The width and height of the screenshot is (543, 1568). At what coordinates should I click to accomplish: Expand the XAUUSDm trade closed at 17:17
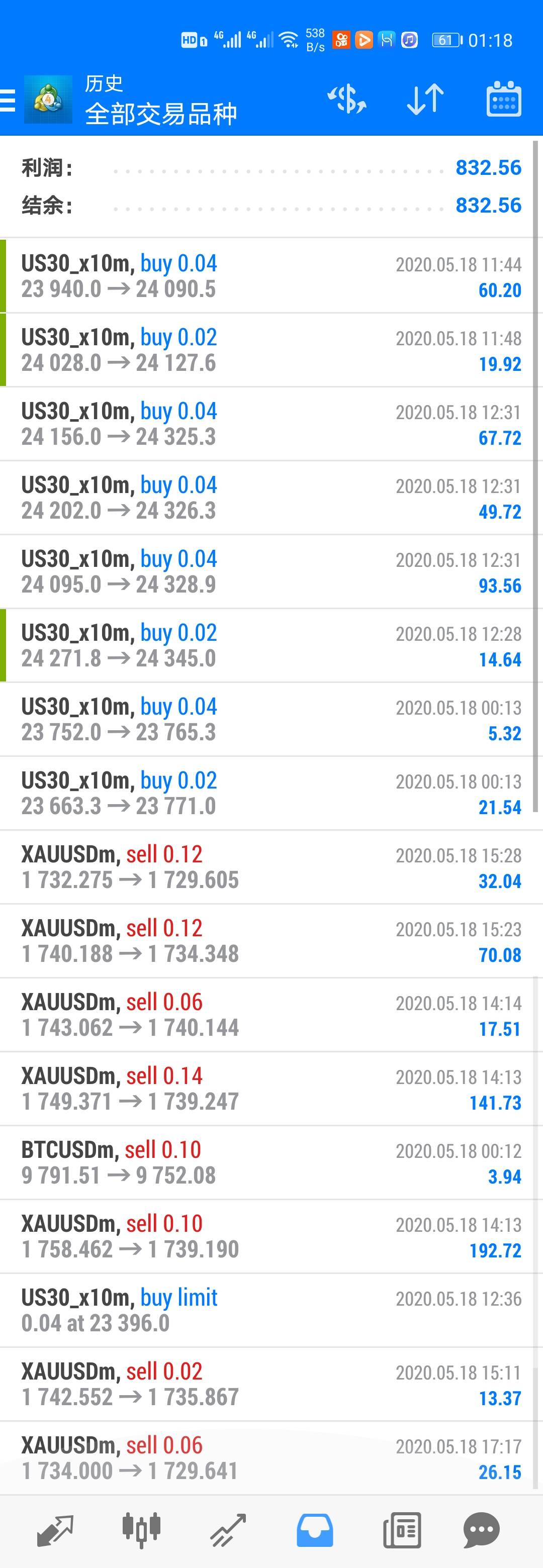(x=271, y=1458)
